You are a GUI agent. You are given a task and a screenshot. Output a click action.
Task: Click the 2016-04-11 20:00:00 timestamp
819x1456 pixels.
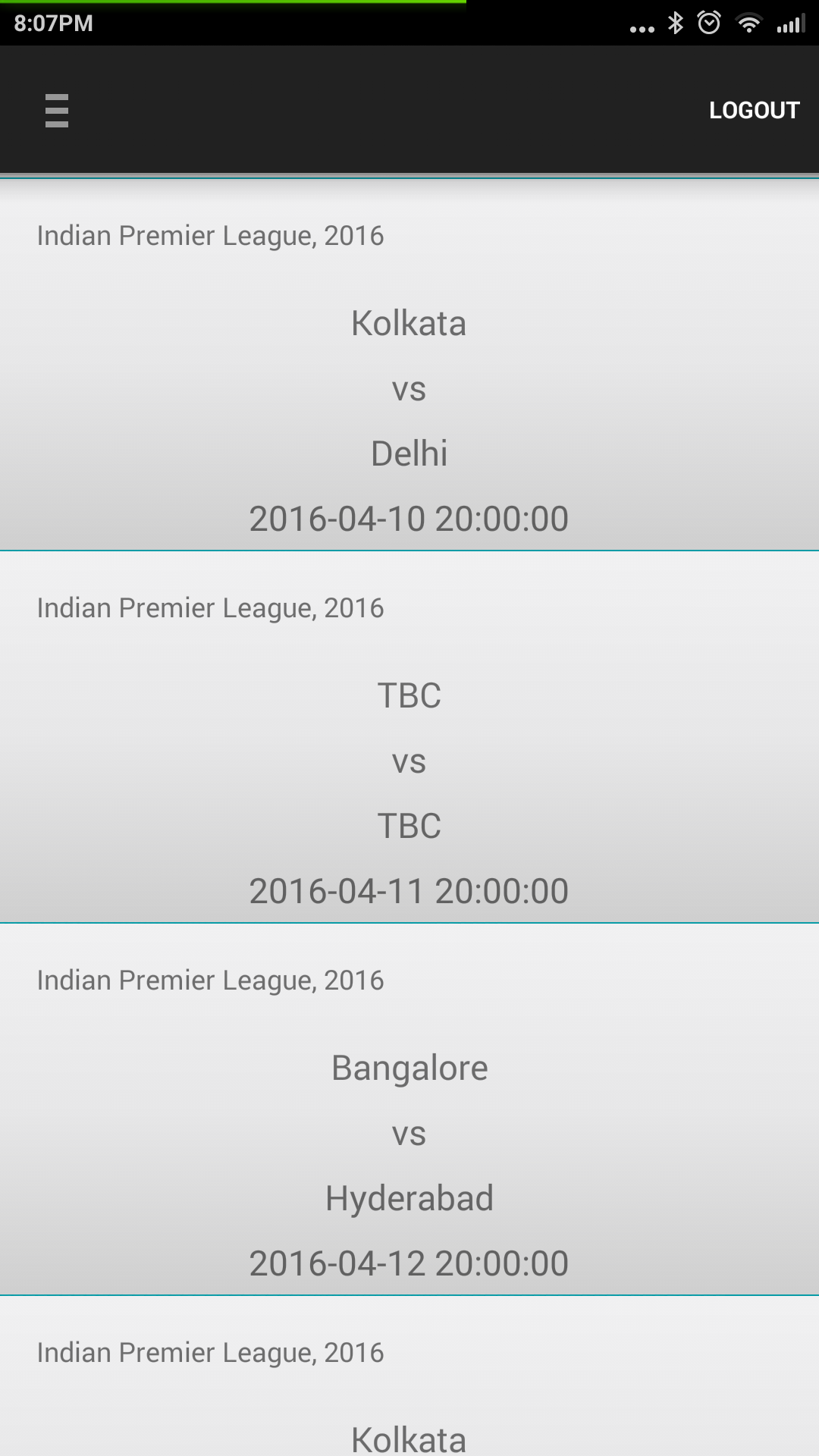click(409, 890)
